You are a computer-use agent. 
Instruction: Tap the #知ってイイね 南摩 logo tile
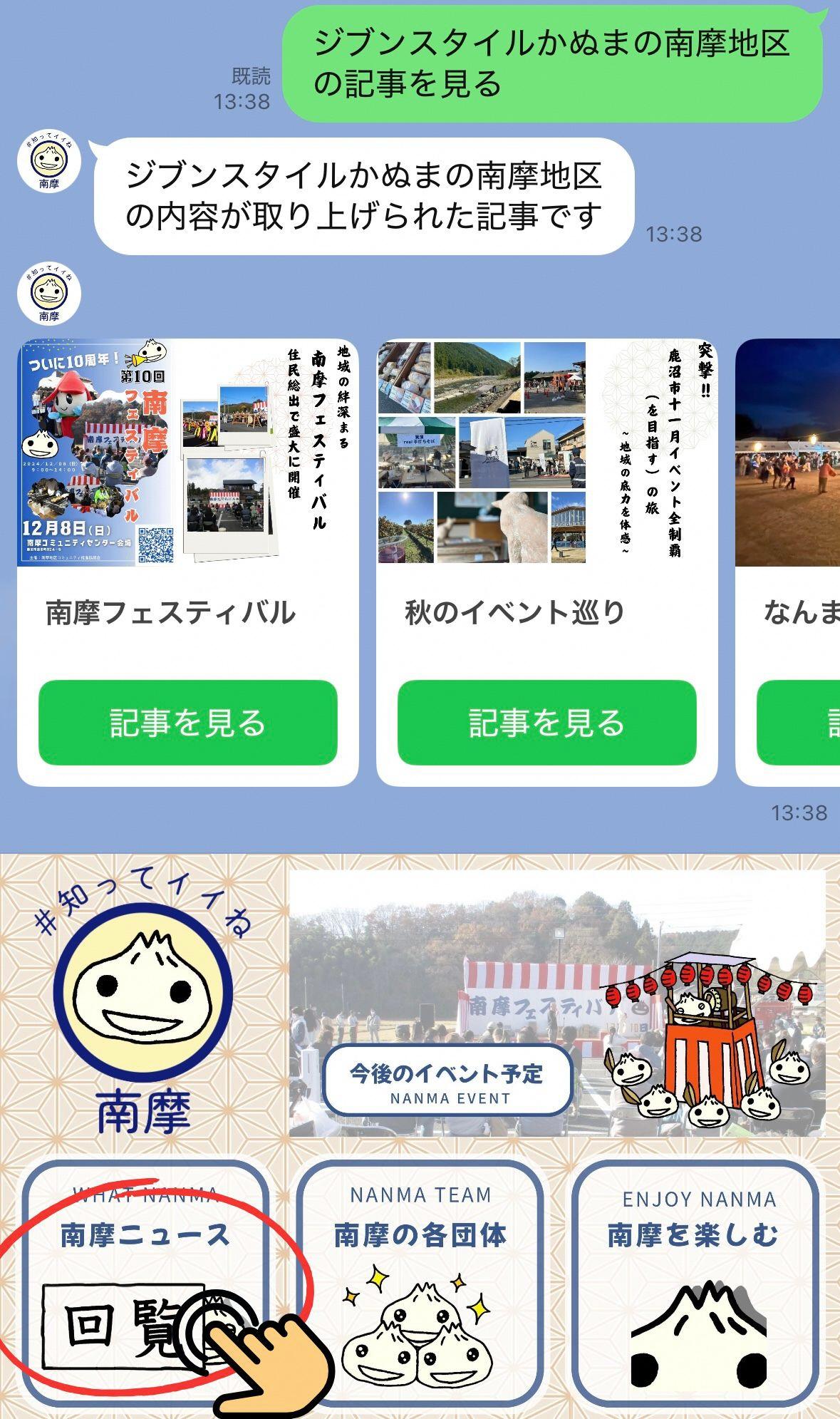click(x=143, y=1003)
